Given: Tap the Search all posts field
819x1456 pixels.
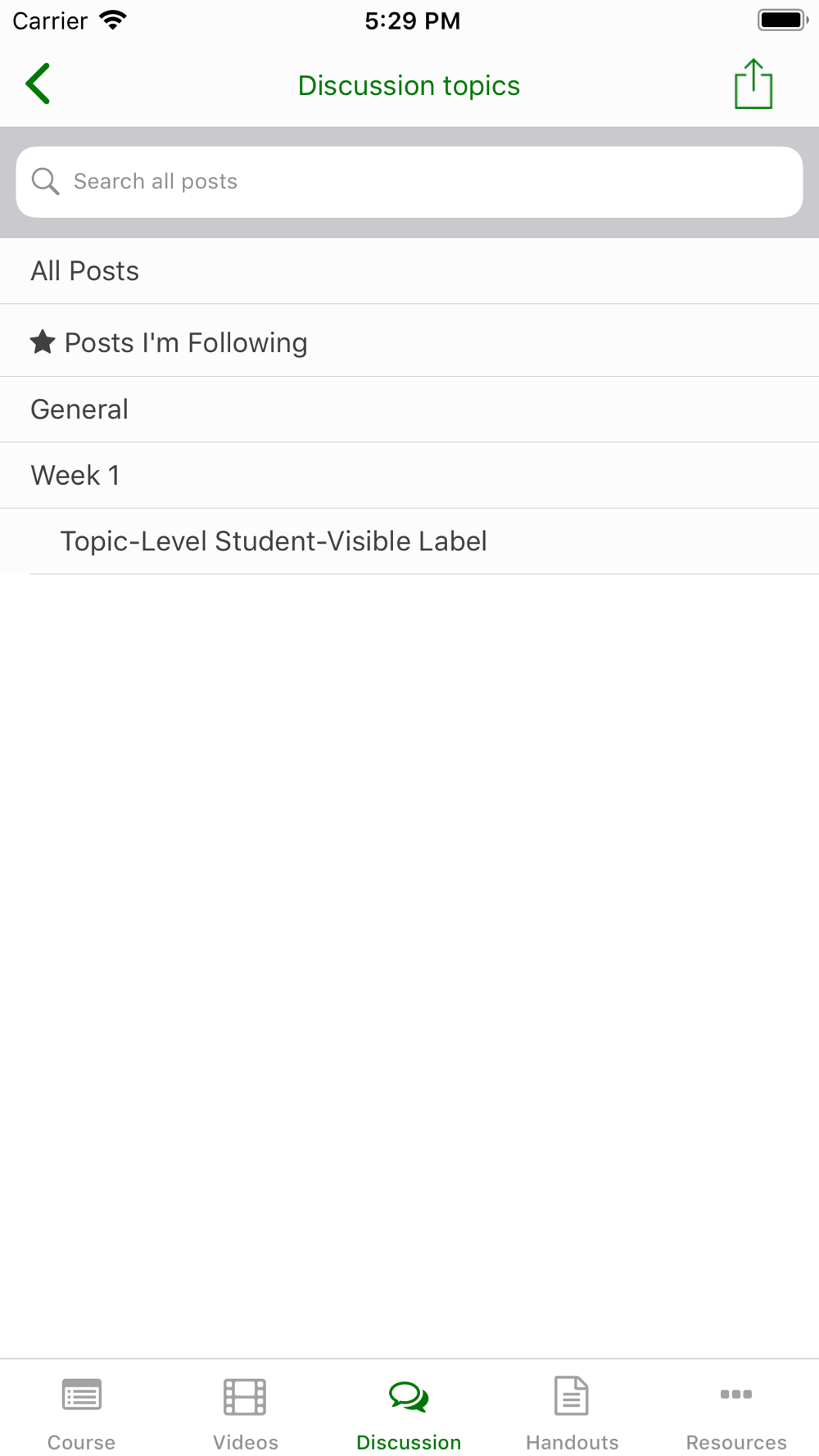Looking at the screenshot, I should [409, 182].
